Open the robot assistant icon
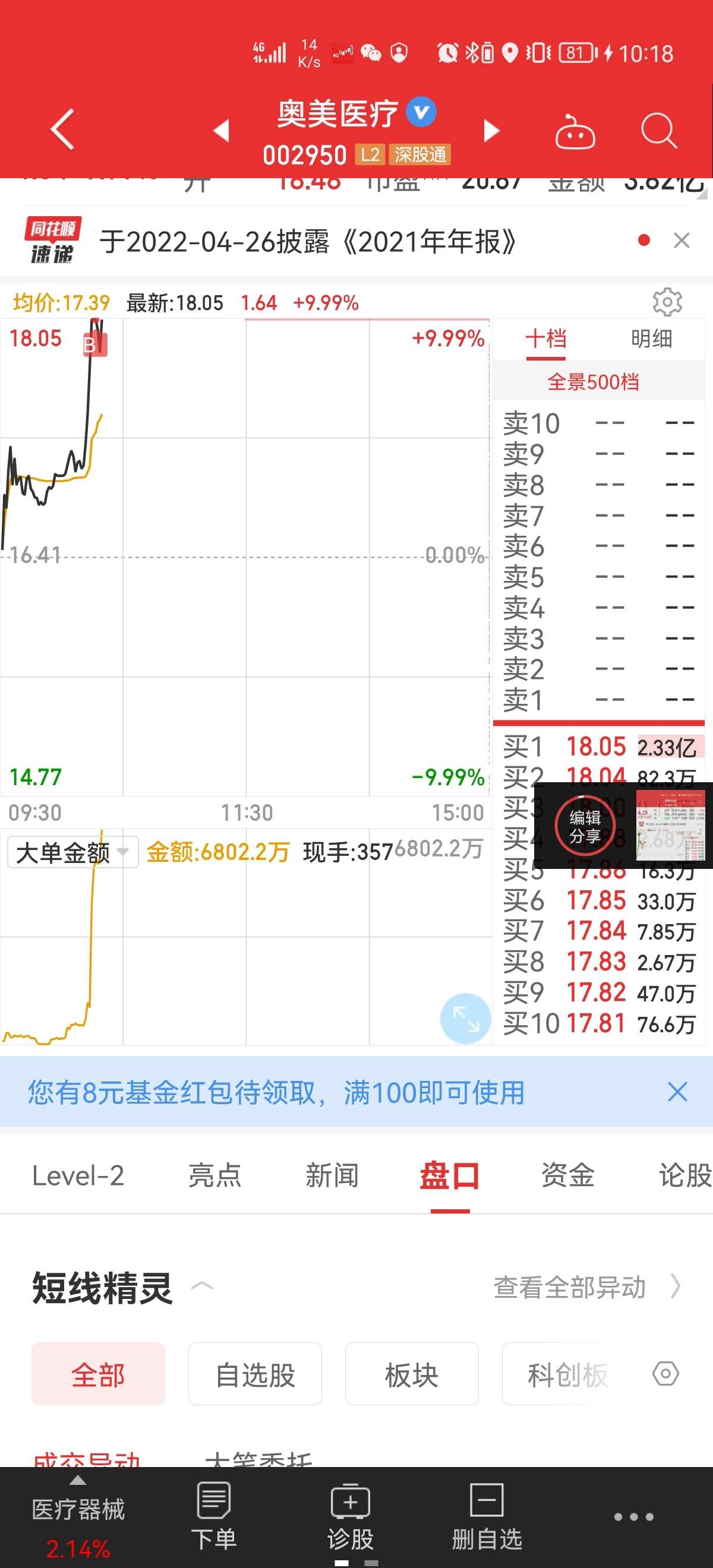The image size is (713, 1568). (574, 131)
